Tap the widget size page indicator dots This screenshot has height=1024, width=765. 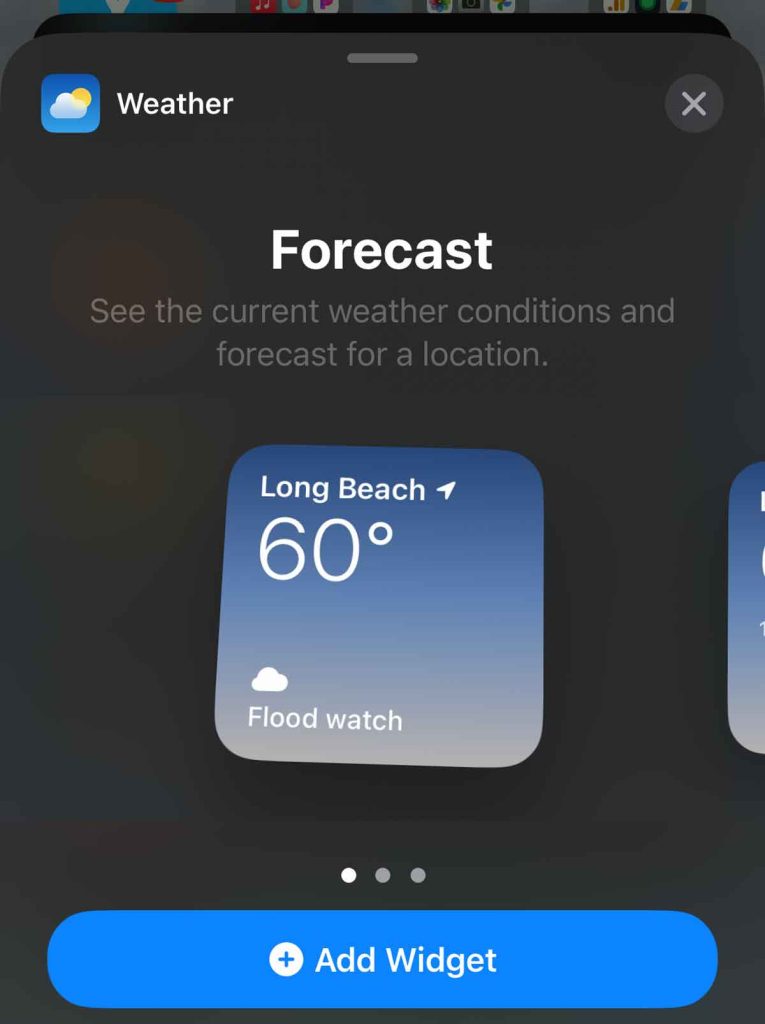pos(383,875)
